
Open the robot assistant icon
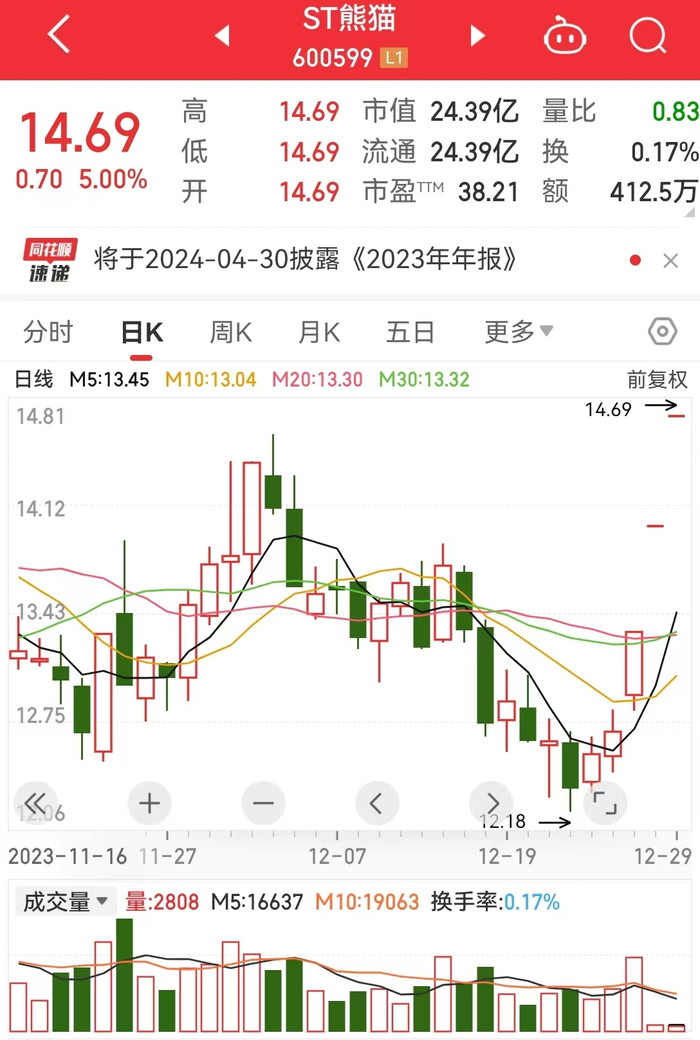pyautogui.click(x=565, y=36)
